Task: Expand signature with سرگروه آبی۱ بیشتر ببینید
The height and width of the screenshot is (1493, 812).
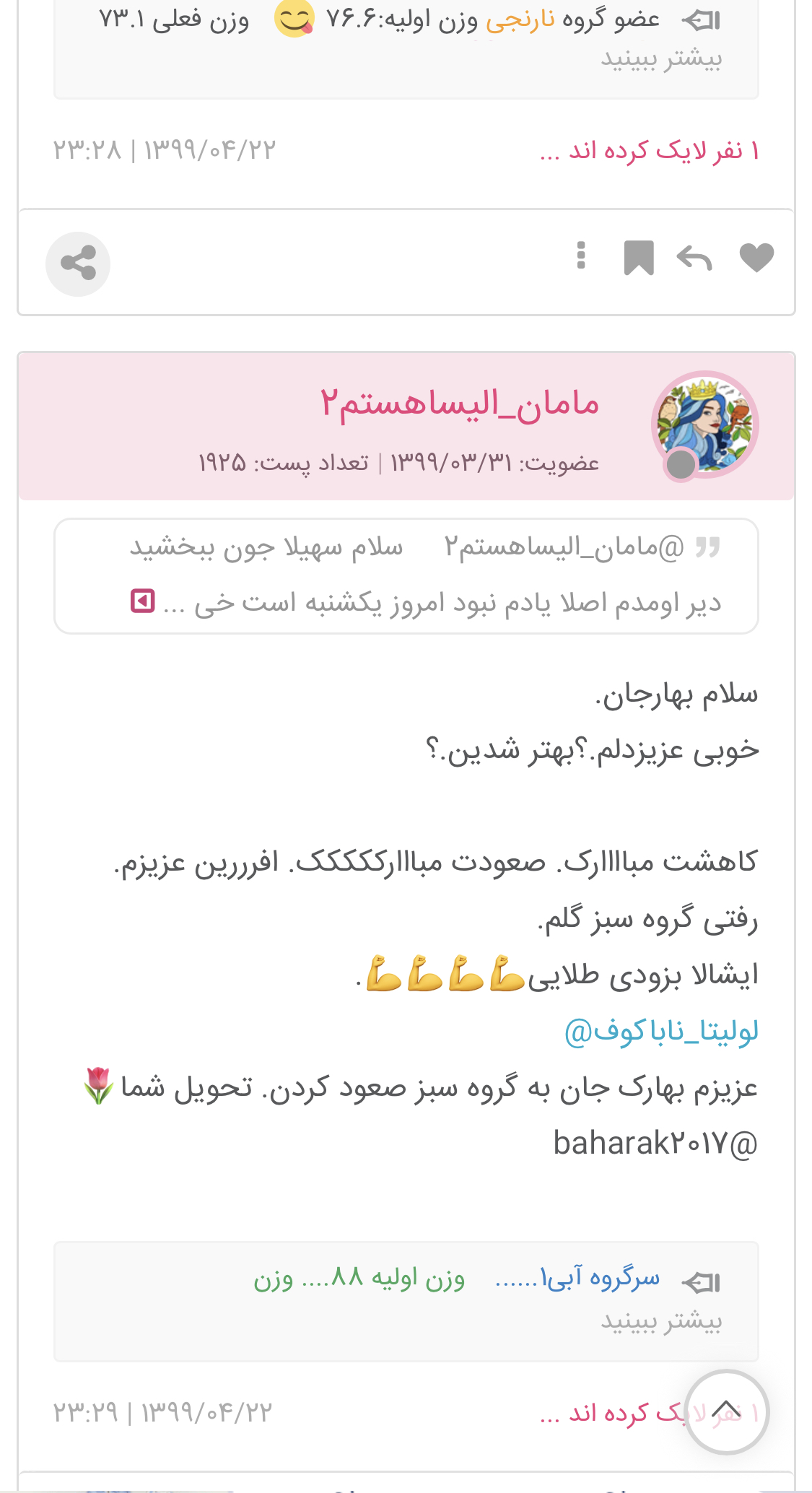Action: 661,1320
